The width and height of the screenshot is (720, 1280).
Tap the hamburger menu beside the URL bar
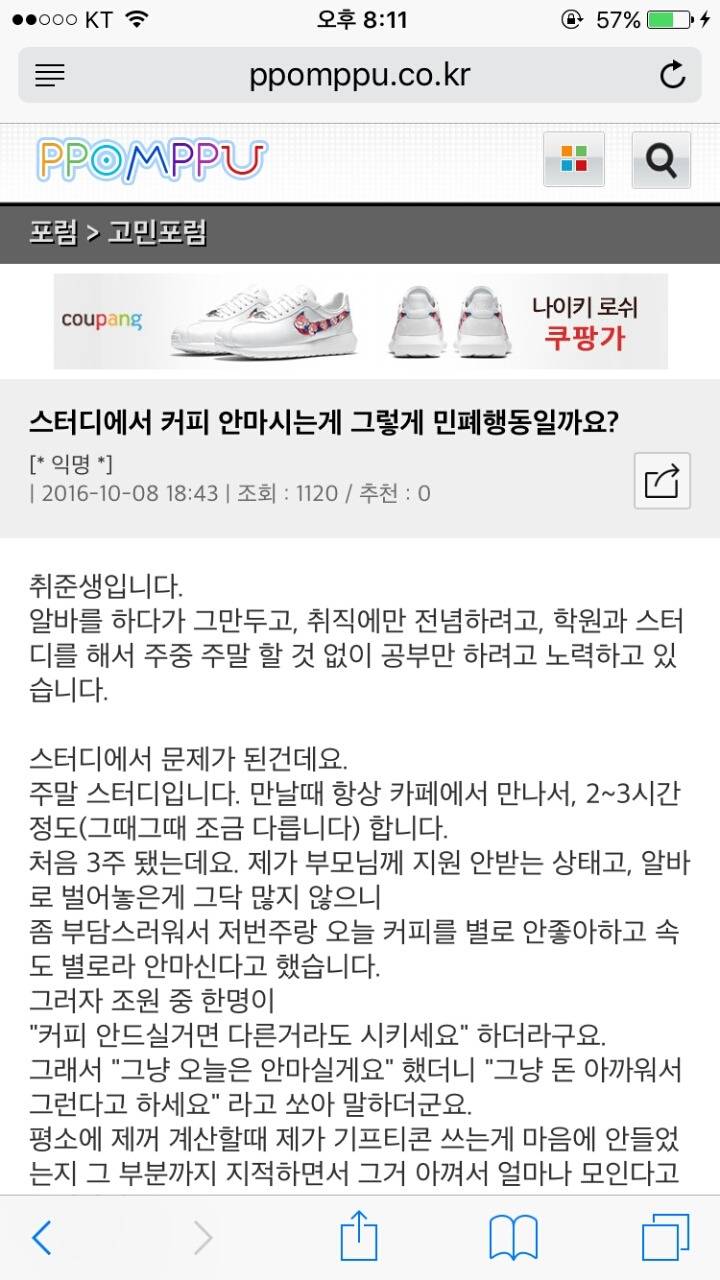click(48, 75)
